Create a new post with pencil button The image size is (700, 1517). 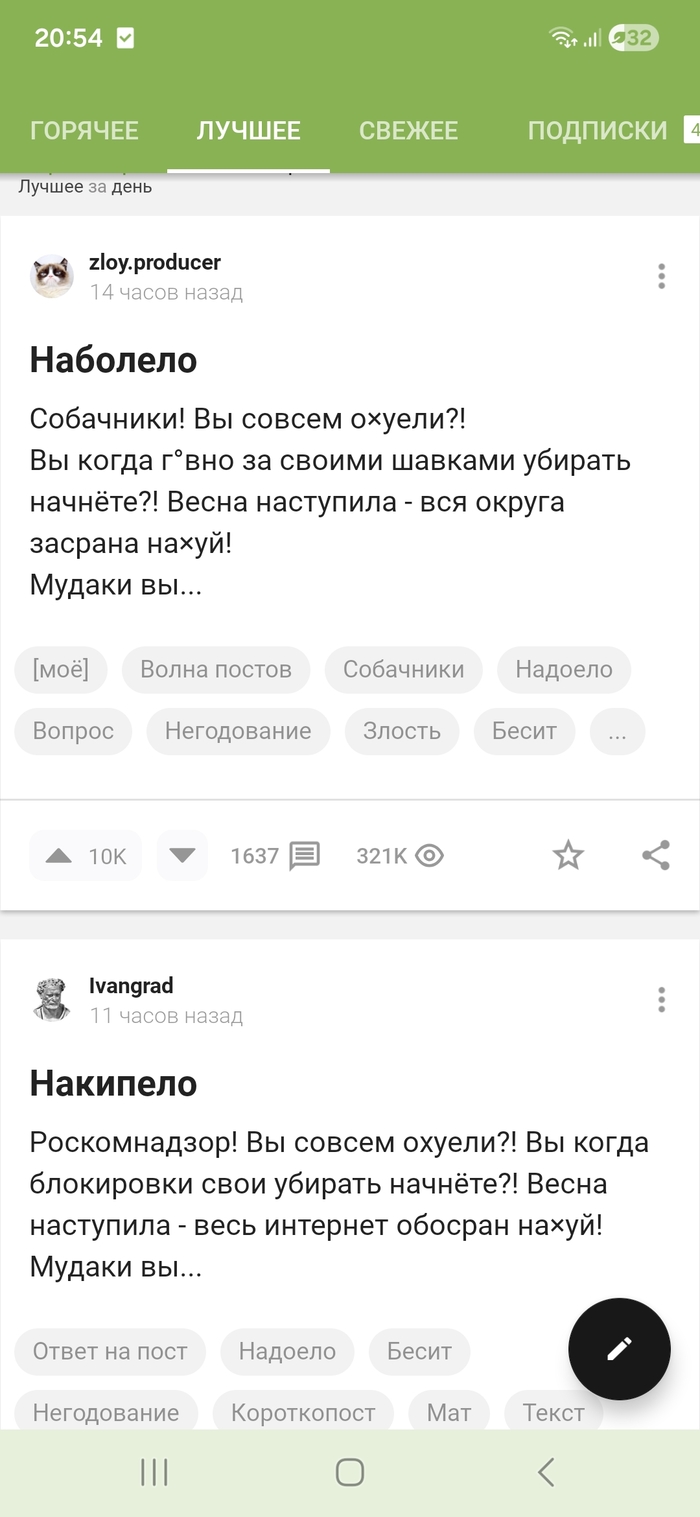point(619,1348)
